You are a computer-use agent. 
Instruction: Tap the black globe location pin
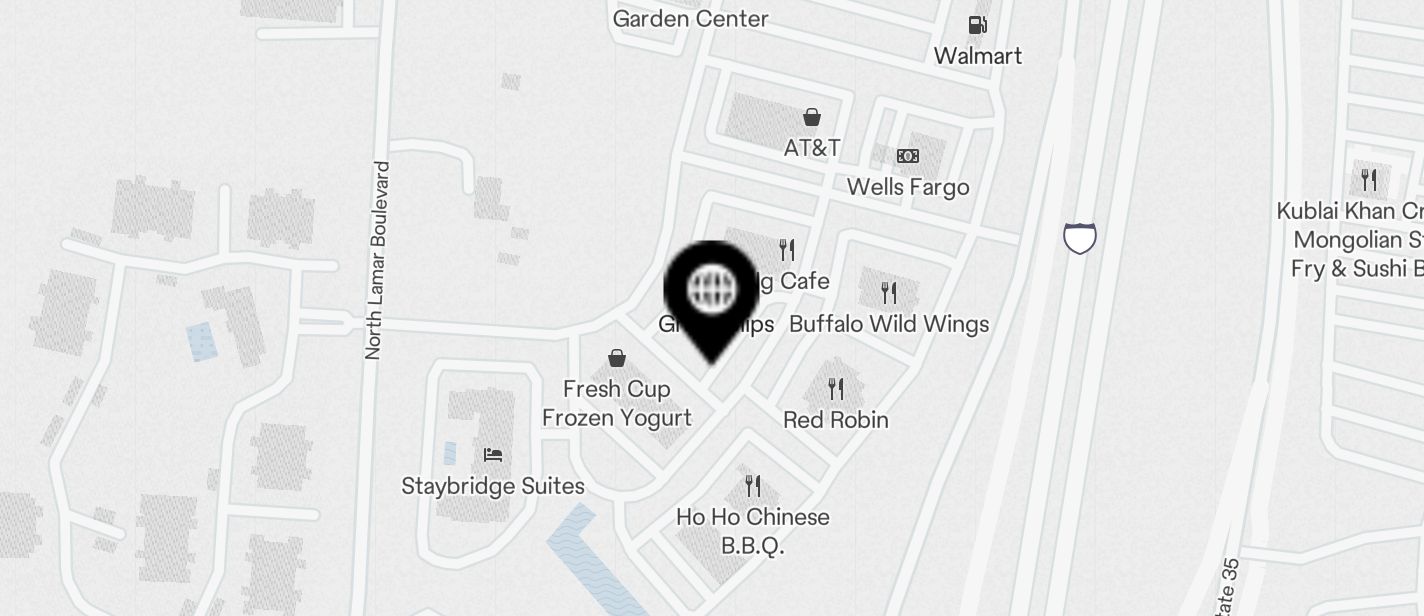[711, 292]
